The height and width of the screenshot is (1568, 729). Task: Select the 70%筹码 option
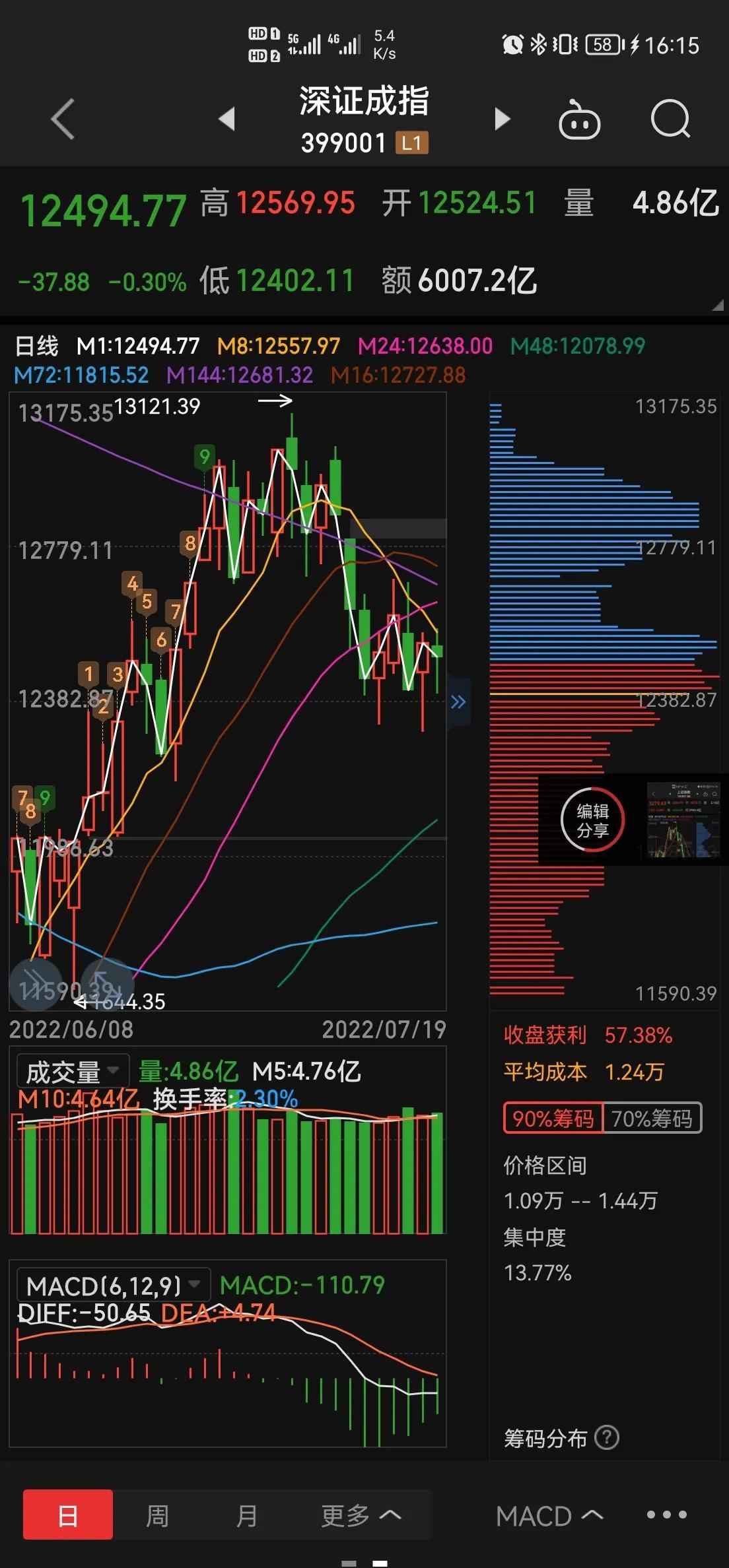pyautogui.click(x=652, y=1118)
